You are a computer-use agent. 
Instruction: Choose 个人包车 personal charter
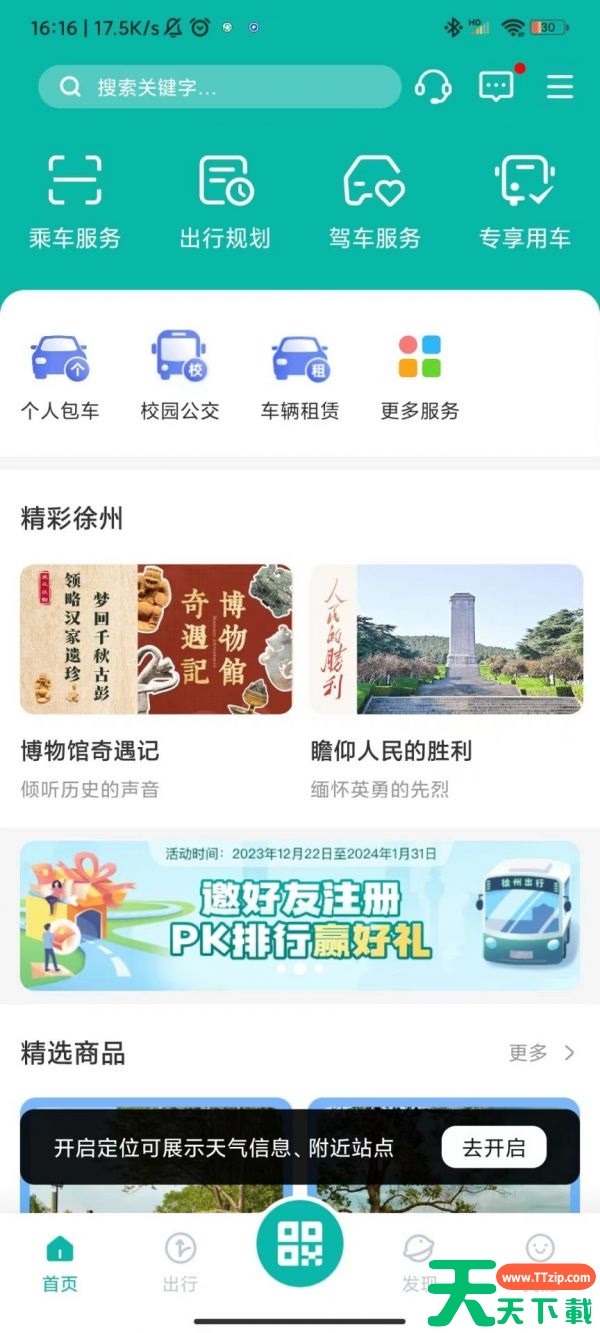[60, 377]
